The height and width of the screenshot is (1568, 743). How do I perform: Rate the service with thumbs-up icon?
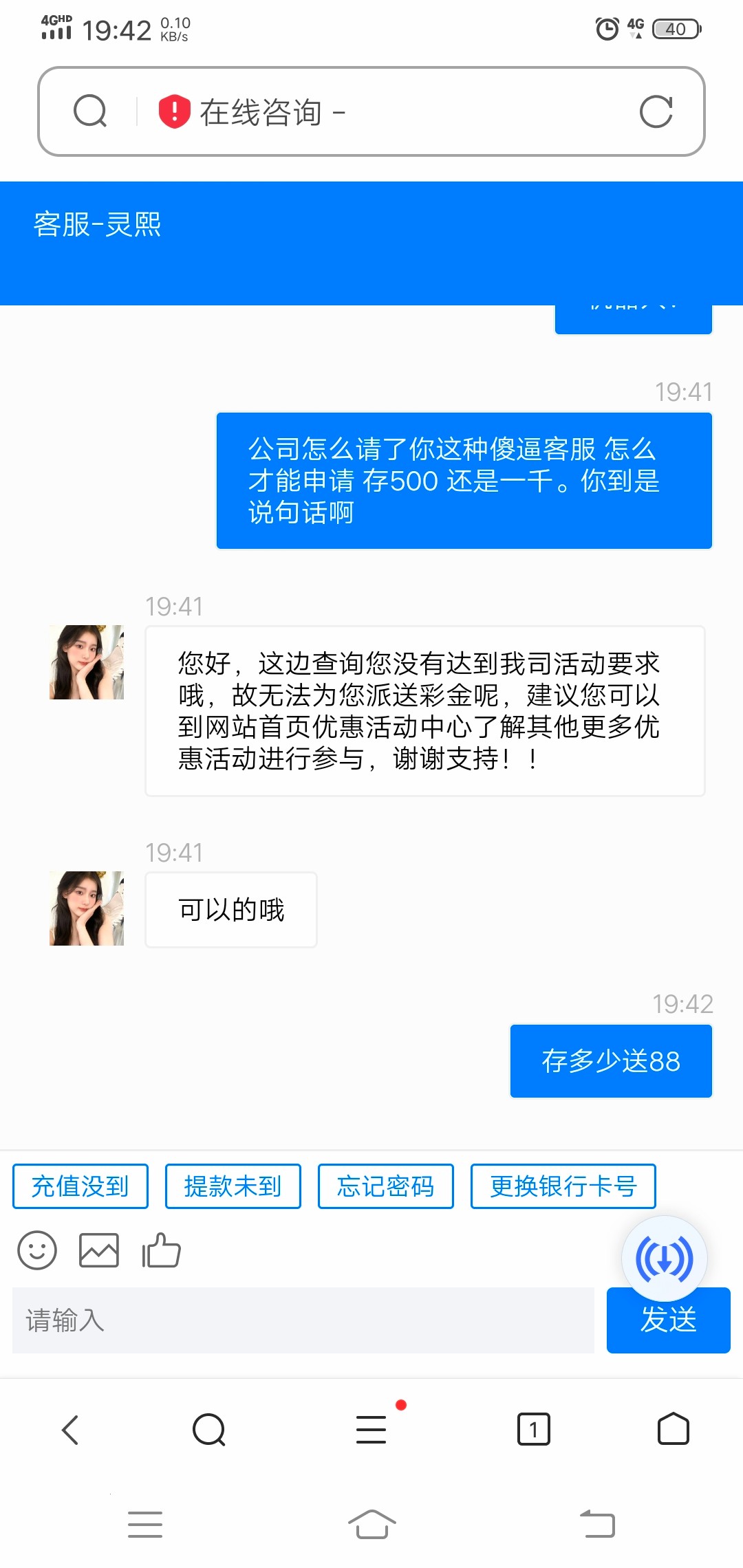point(161,1250)
